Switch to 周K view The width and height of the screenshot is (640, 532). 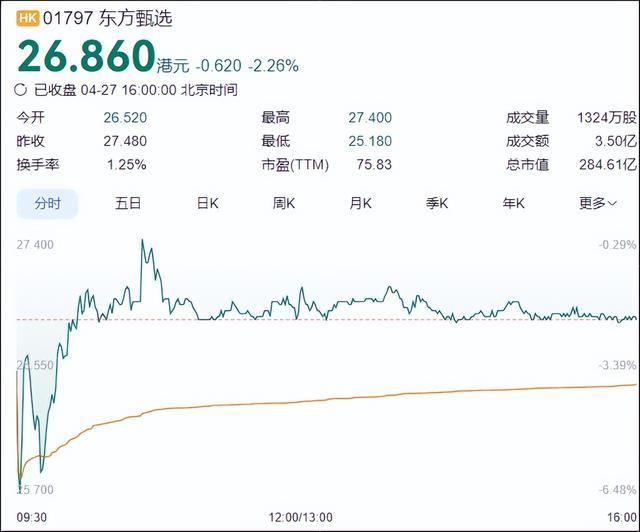click(x=284, y=203)
